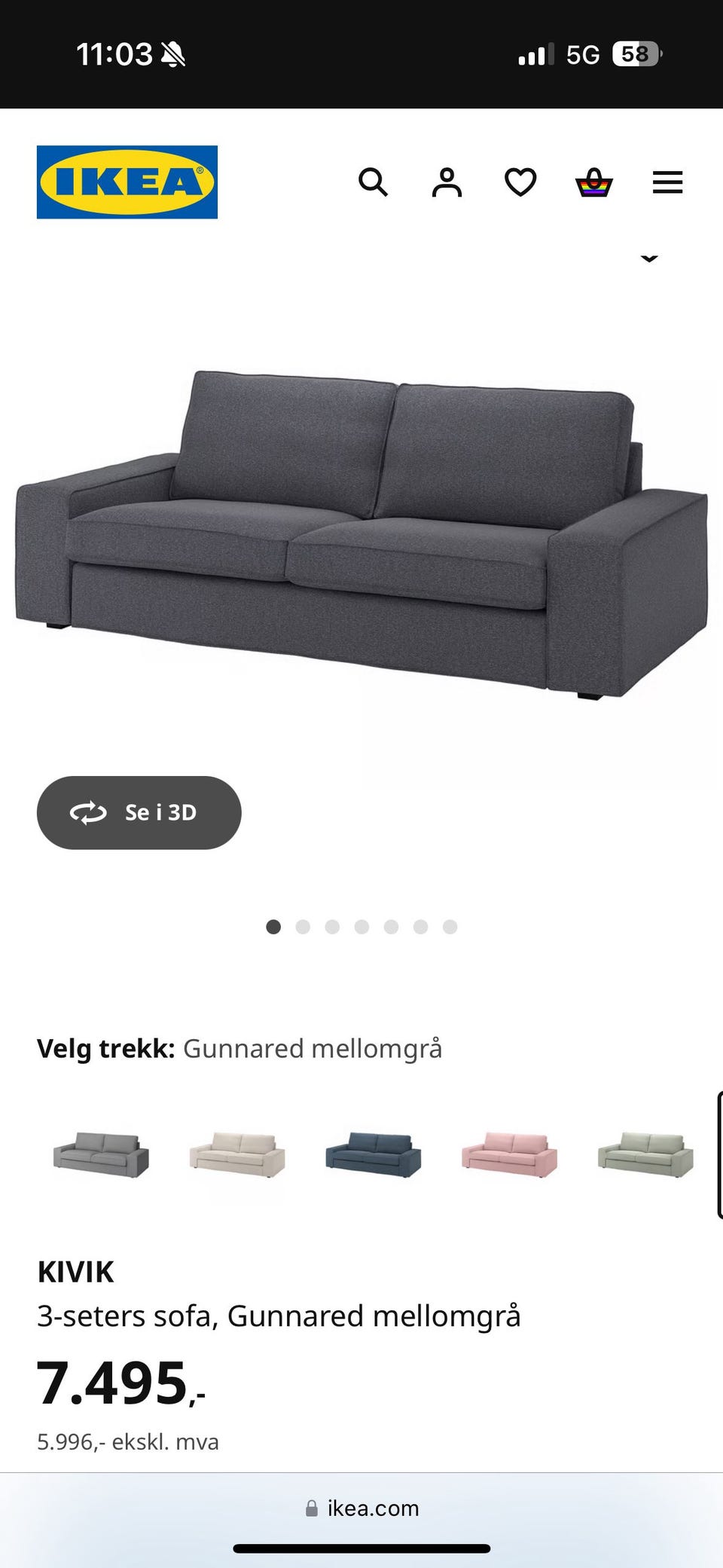Screen dimensions: 723x1568
Task: Tap the rotate icon inside Se i 3D button
Action: coord(88,812)
